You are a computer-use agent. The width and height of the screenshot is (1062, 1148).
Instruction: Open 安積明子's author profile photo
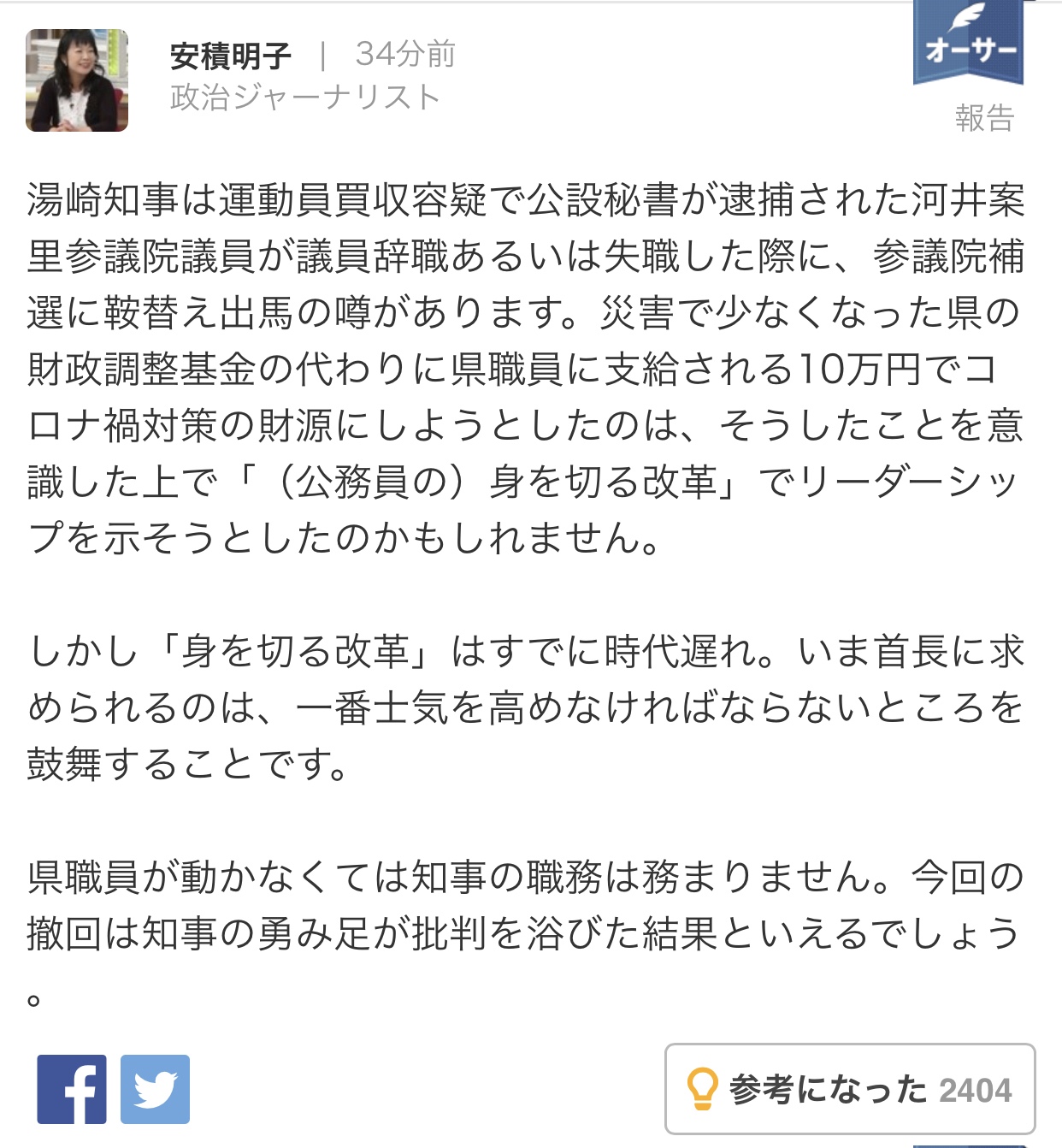coord(77,80)
